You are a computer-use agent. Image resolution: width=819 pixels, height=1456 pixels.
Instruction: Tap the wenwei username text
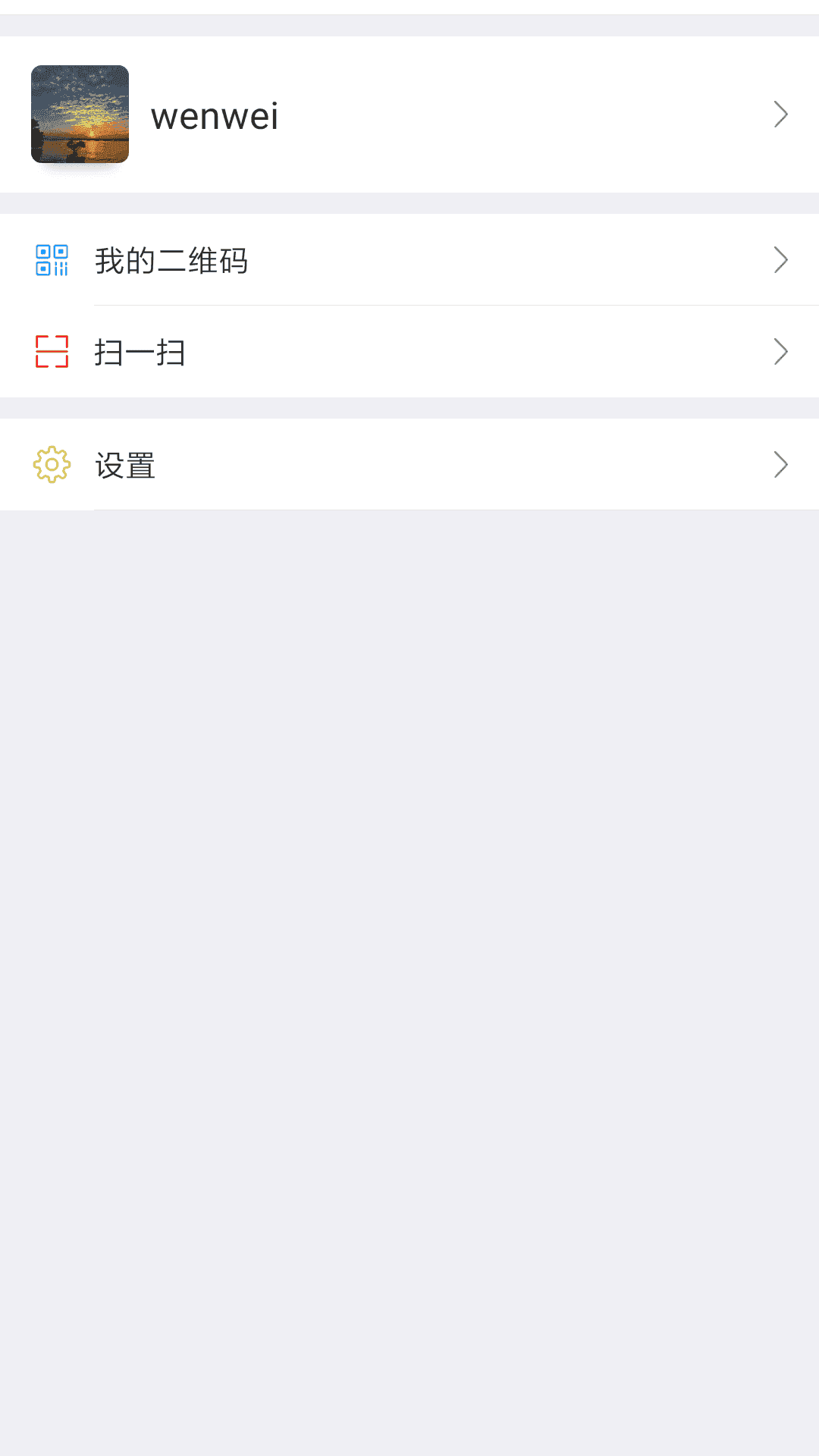[x=215, y=115]
